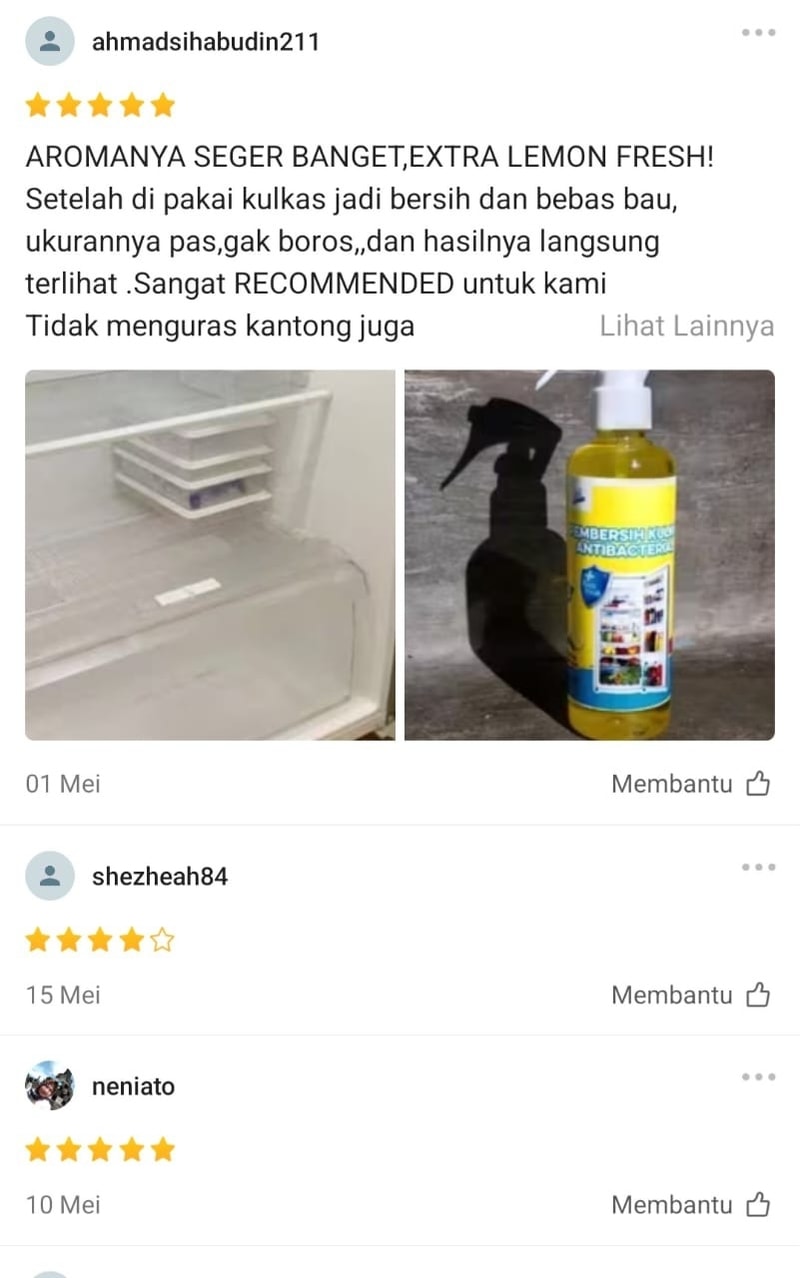Expand review text with Lihat Lainnya
This screenshot has width=800, height=1278.
pos(686,326)
